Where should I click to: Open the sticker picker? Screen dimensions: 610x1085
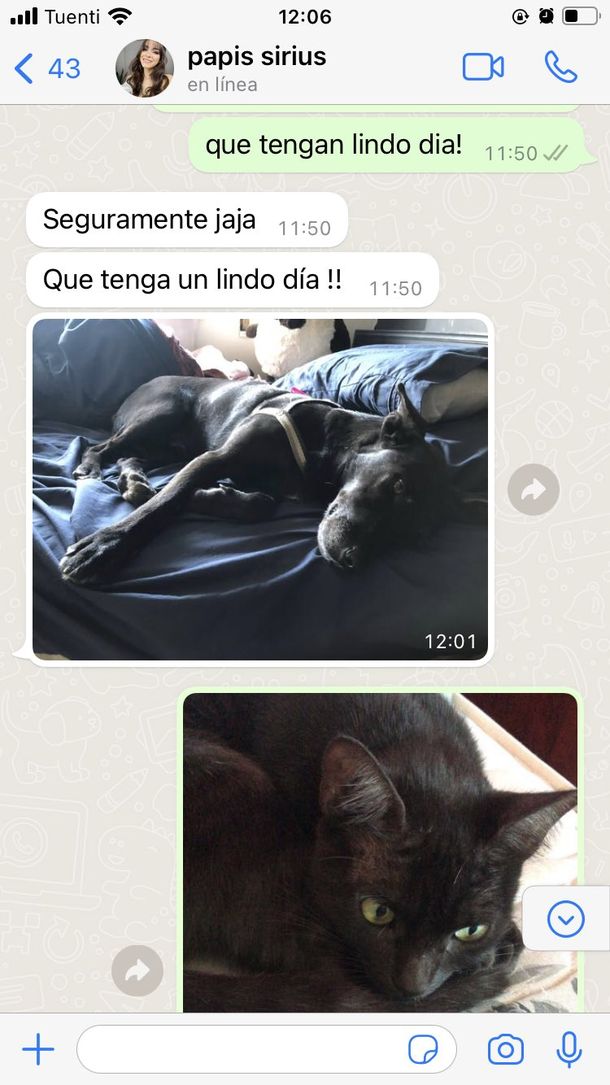[423, 1049]
